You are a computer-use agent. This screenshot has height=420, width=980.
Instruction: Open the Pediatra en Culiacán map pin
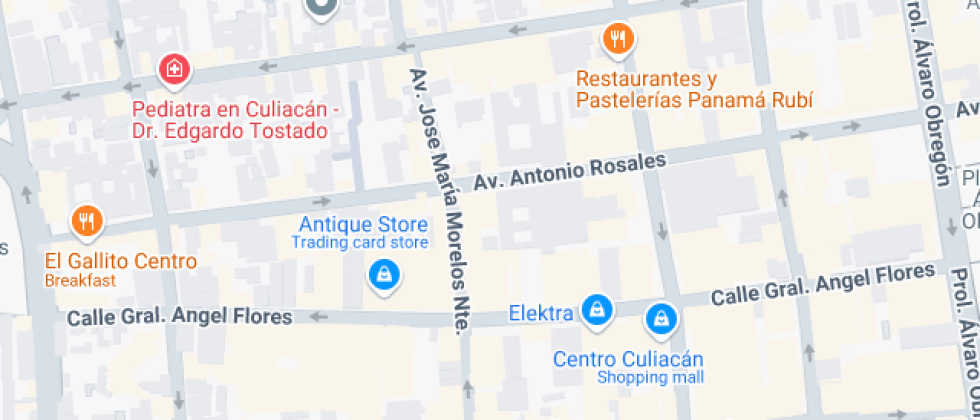175,70
